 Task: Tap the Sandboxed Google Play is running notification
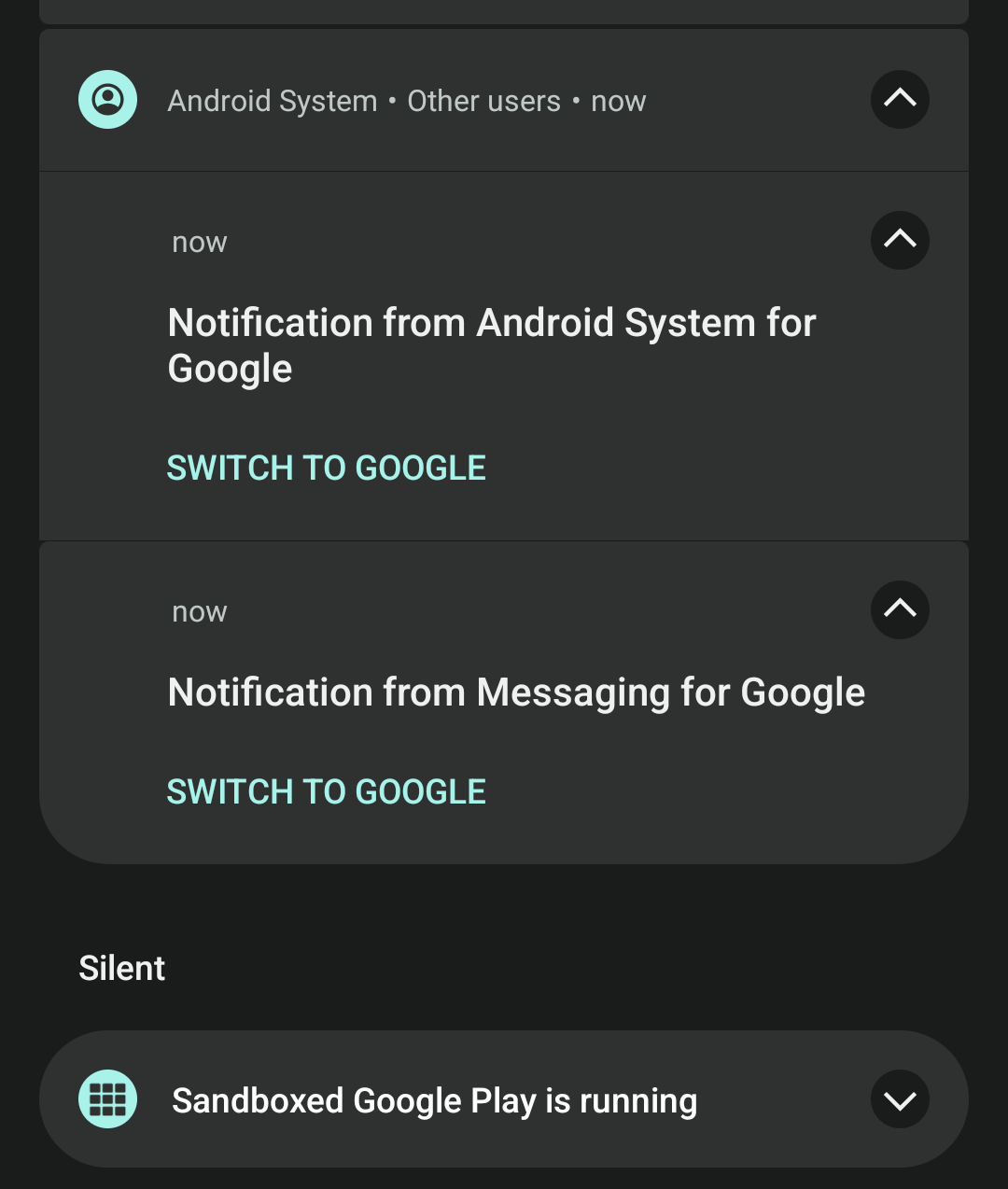coord(434,1099)
